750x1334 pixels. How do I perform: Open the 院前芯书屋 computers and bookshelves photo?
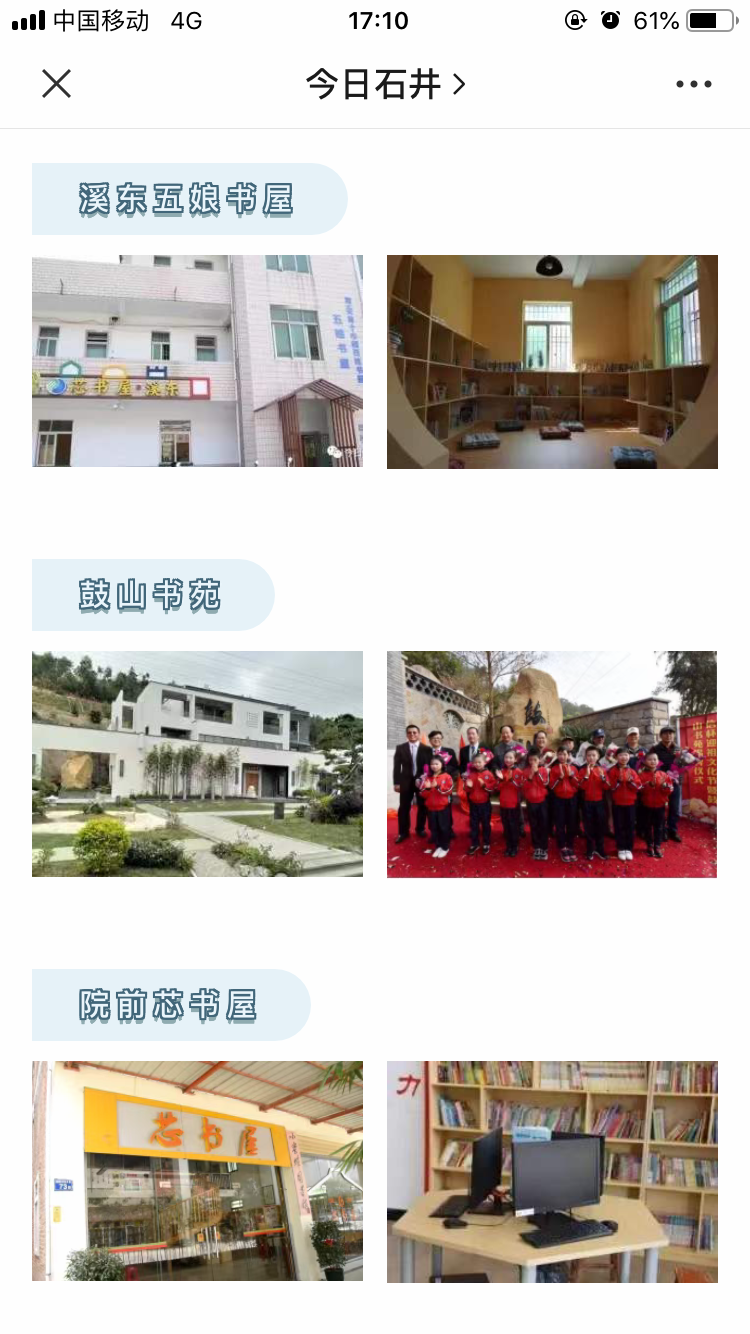(552, 1171)
